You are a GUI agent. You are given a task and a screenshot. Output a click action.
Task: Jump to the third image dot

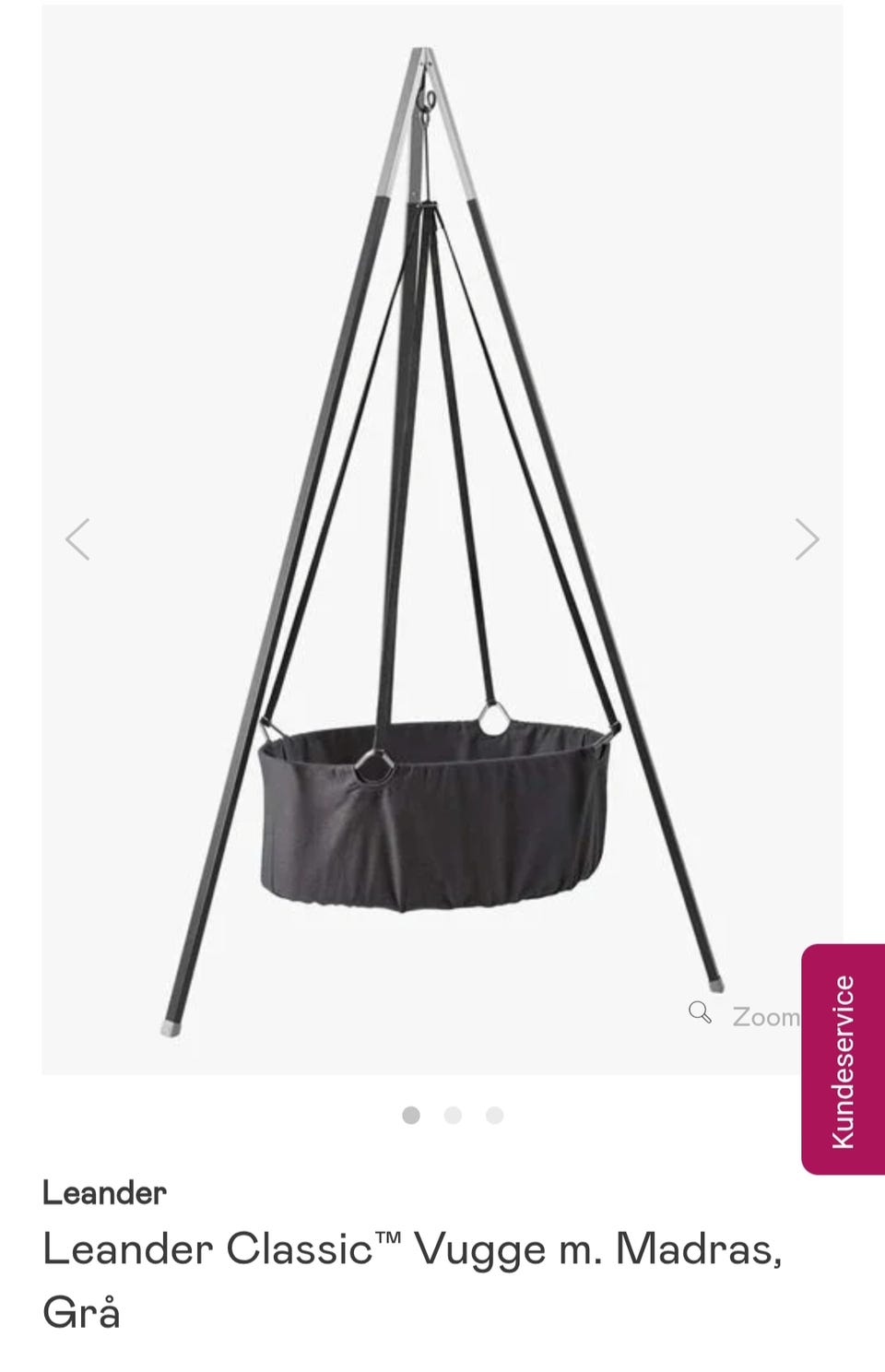click(x=495, y=1116)
